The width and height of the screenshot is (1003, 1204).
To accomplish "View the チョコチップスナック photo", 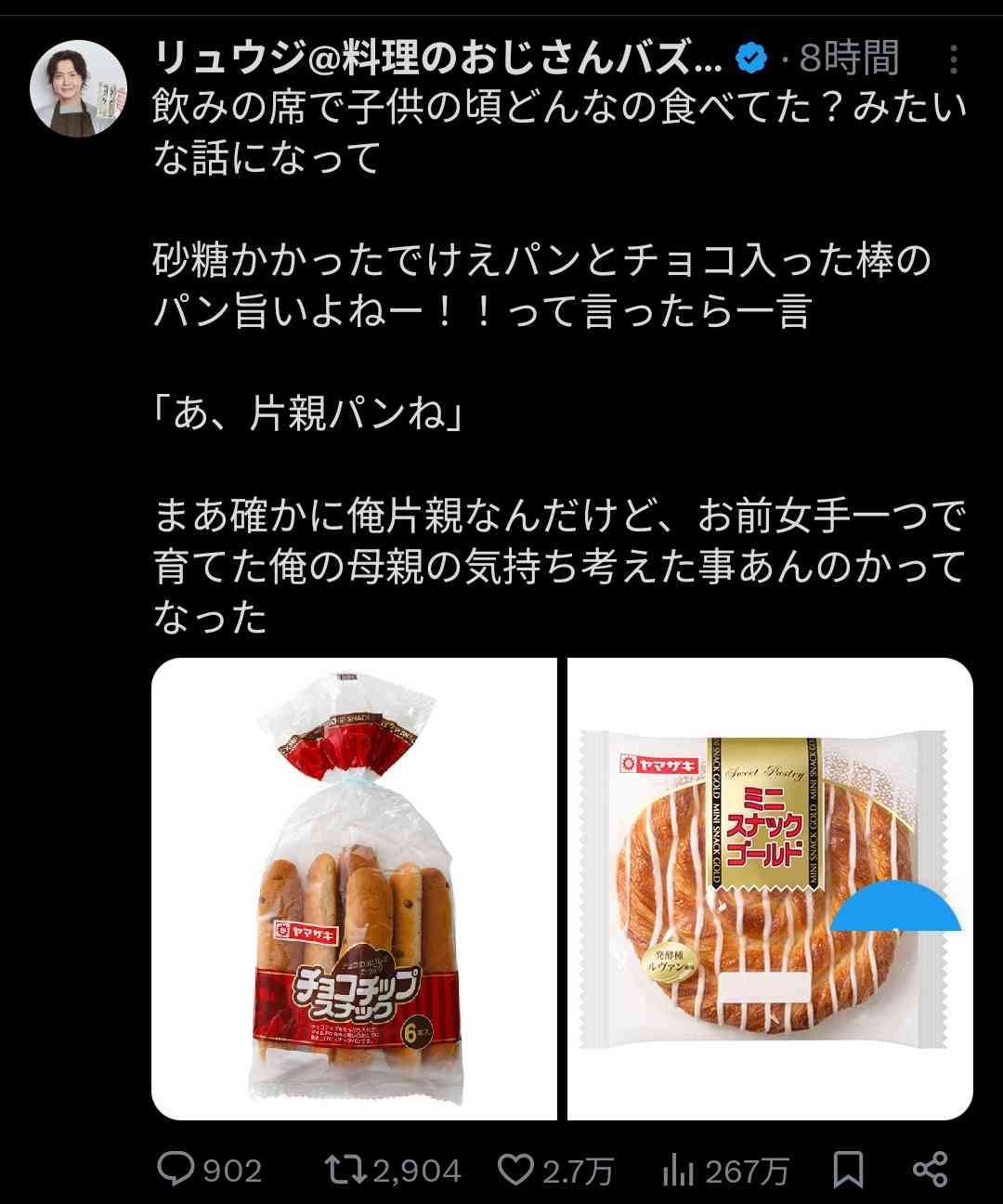I will 354,889.
